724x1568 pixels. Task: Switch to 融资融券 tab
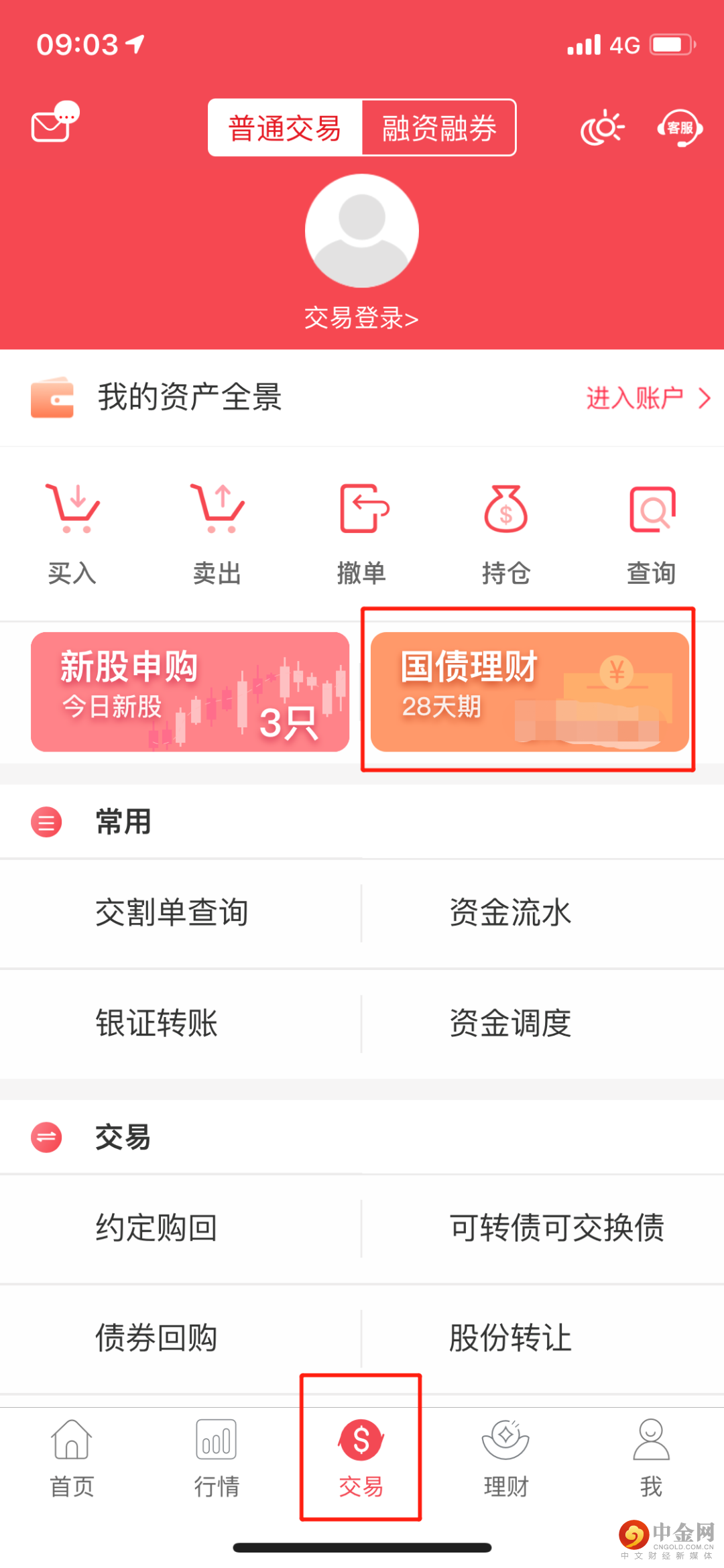point(439,128)
